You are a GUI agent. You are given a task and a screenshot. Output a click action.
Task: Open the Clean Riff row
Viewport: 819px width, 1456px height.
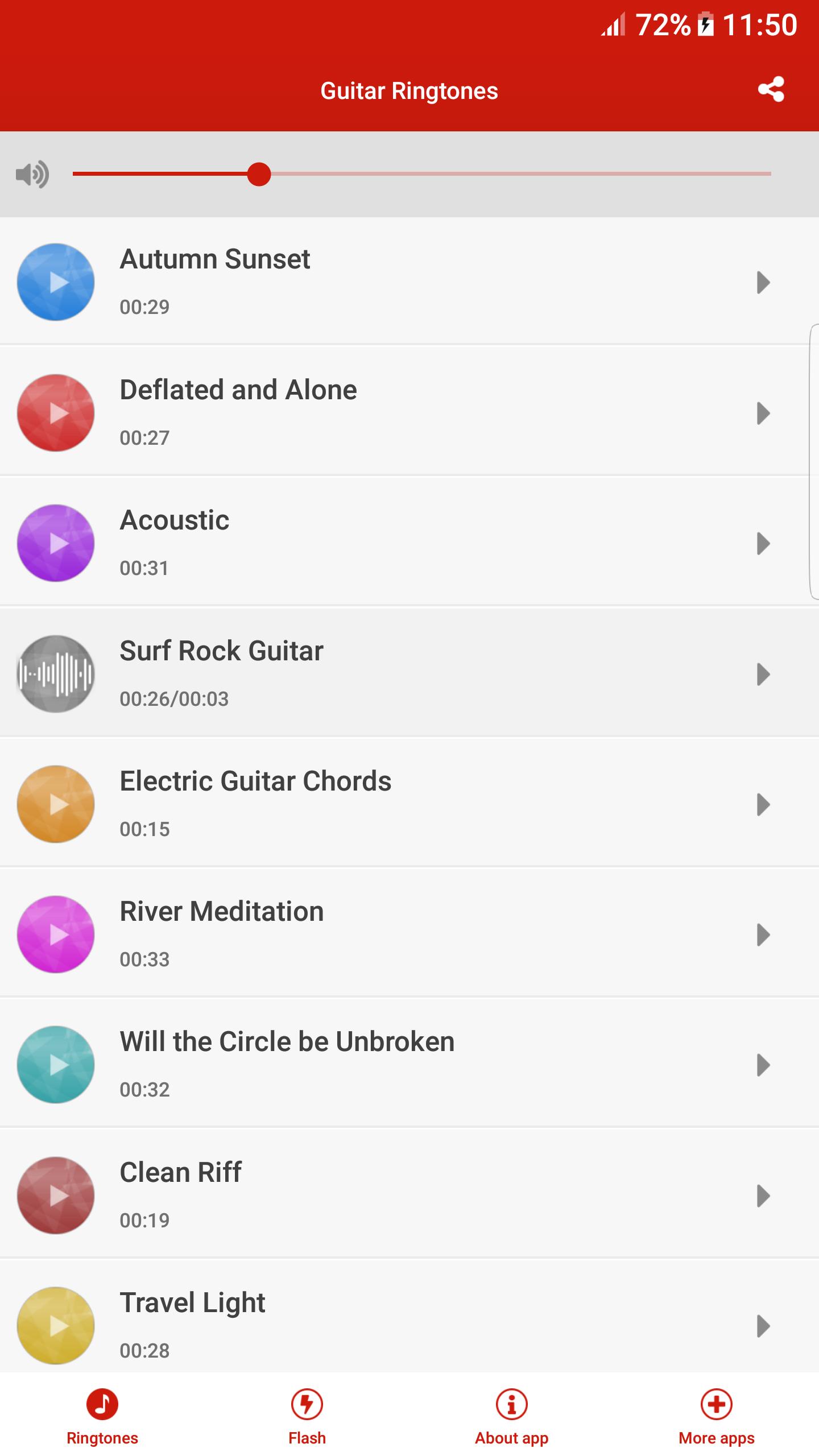pos(409,1196)
